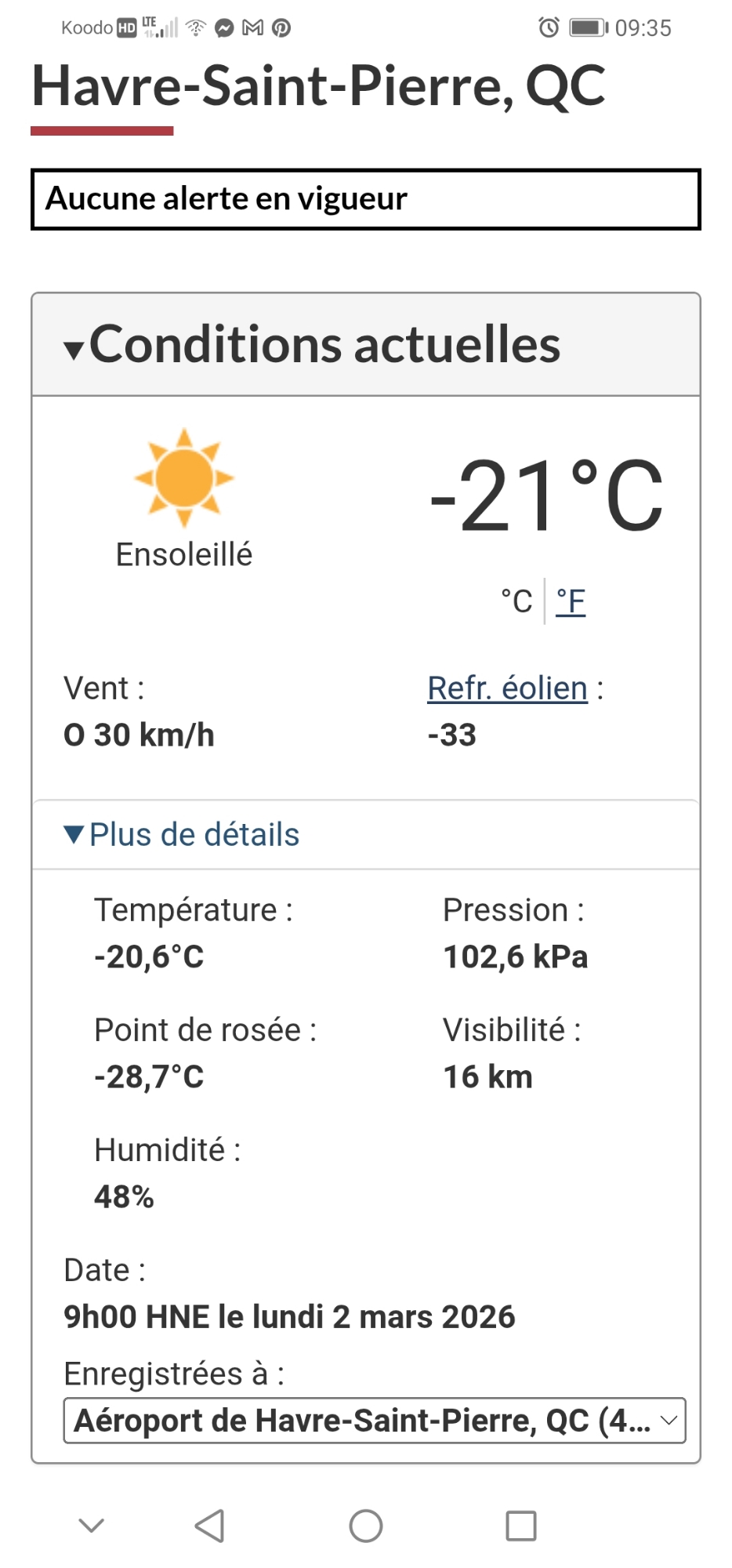
Task: Go back with the system back button
Action: click(x=209, y=1526)
